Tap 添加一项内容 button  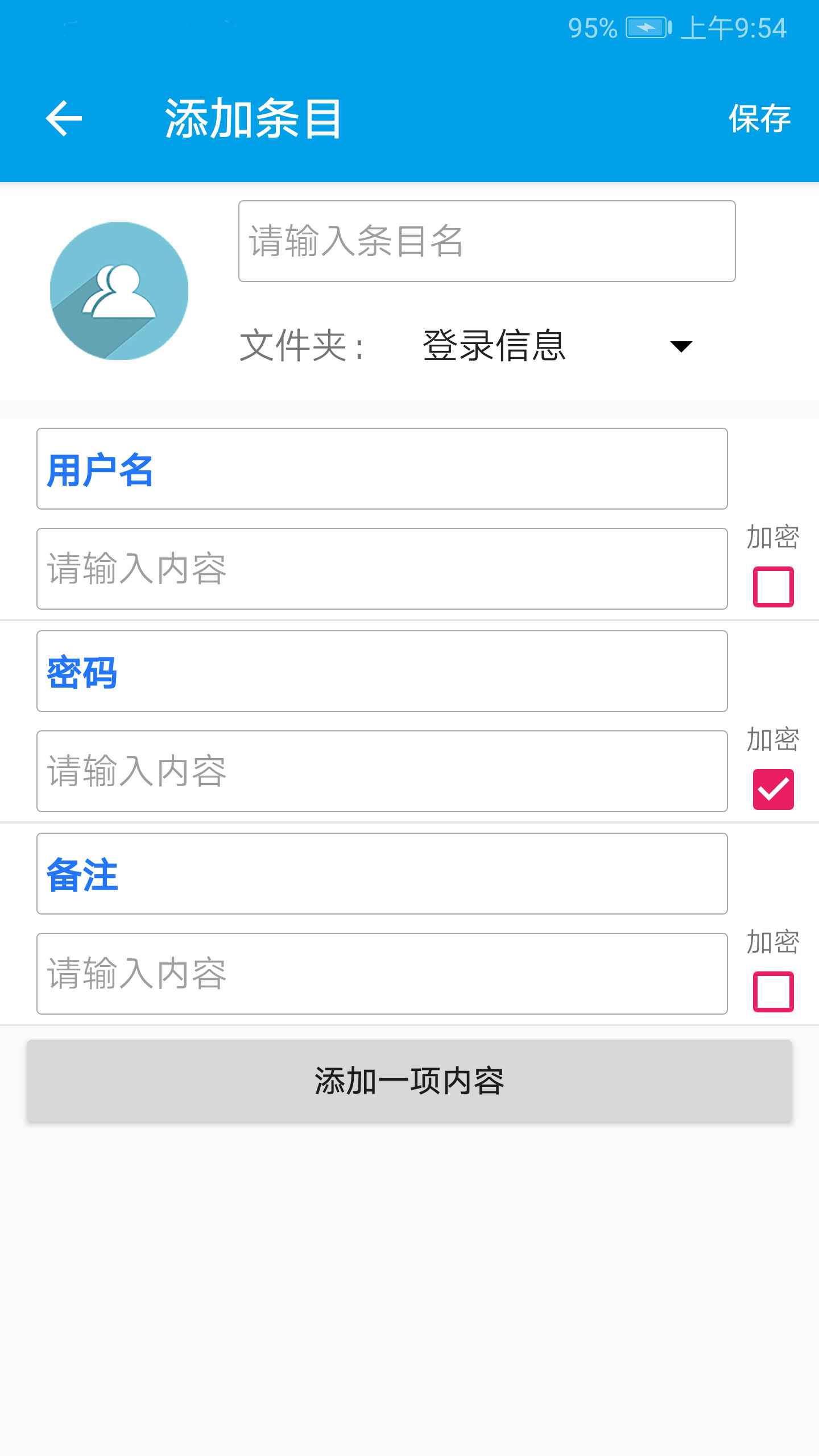[x=409, y=1081]
